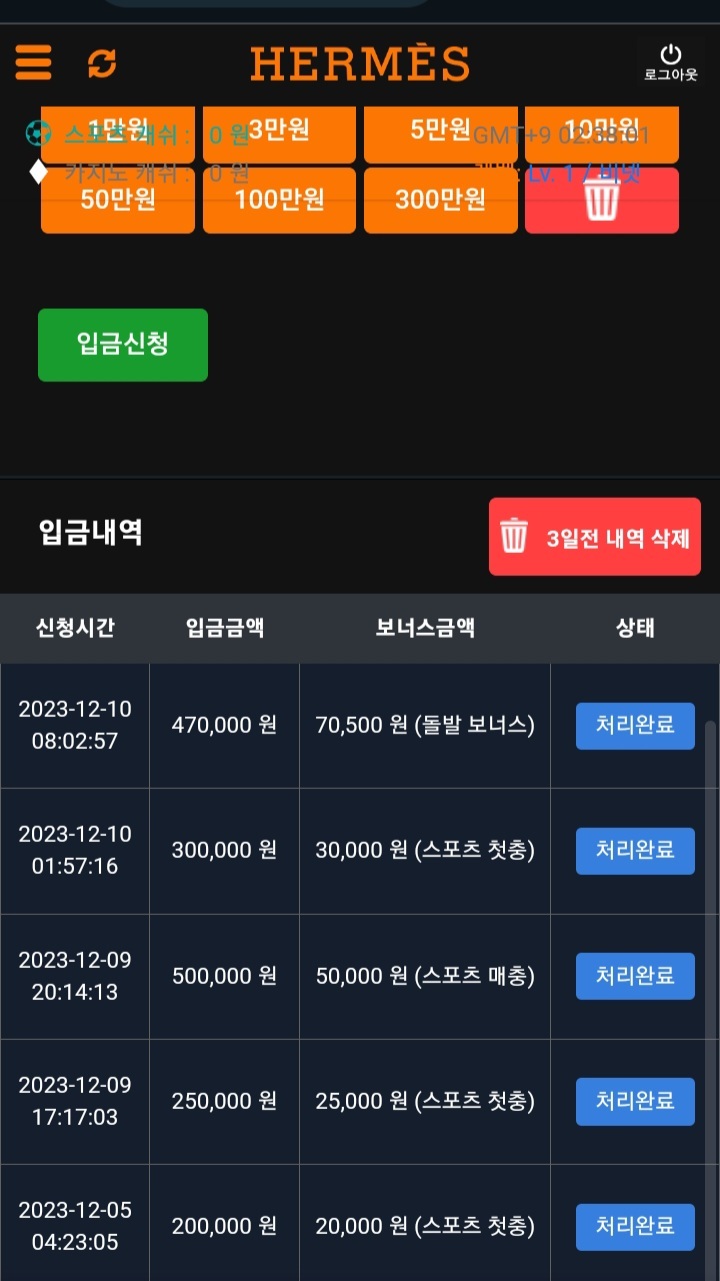The height and width of the screenshot is (1281, 720).
Task: Log out with the 로그아웃 button
Action: coord(671,63)
